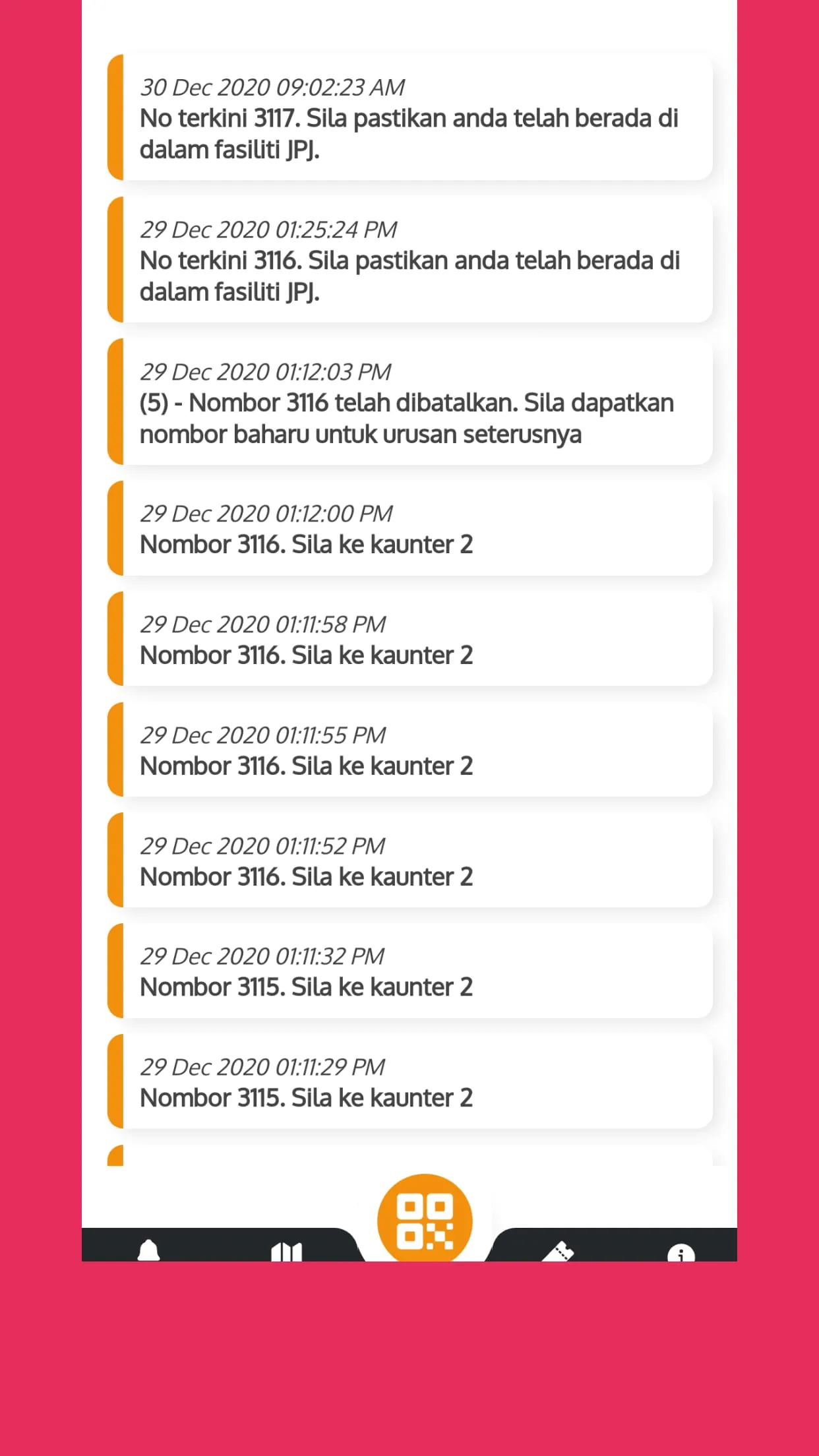Switch to the ticket tab
Viewport: 819px width, 1456px height.
point(559,1251)
